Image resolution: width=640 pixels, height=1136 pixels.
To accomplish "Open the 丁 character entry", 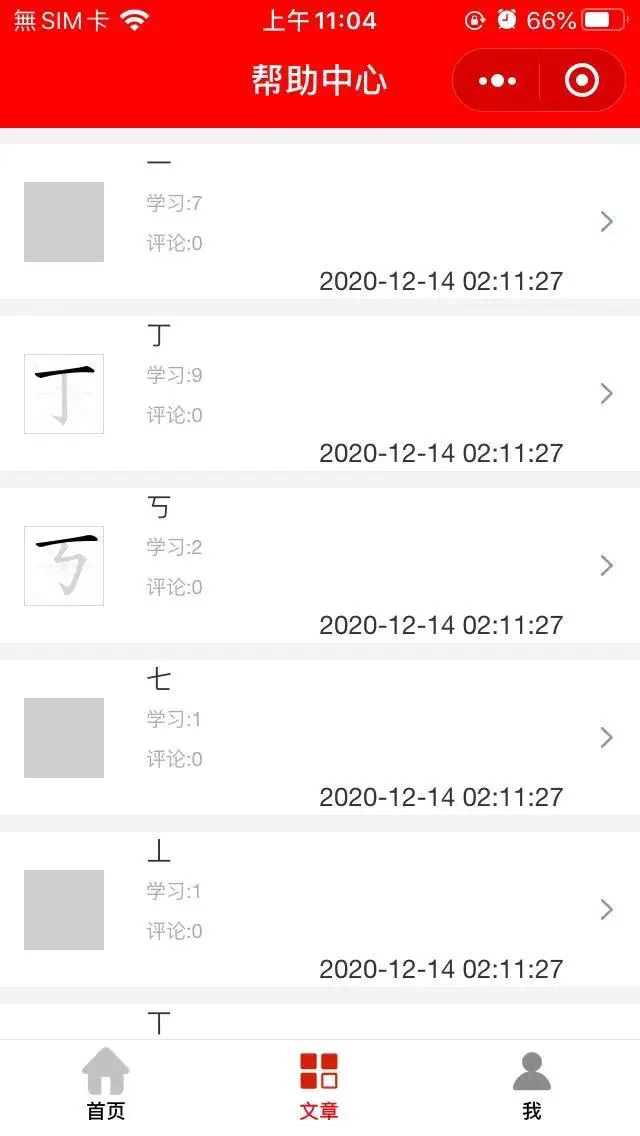I will click(320, 394).
